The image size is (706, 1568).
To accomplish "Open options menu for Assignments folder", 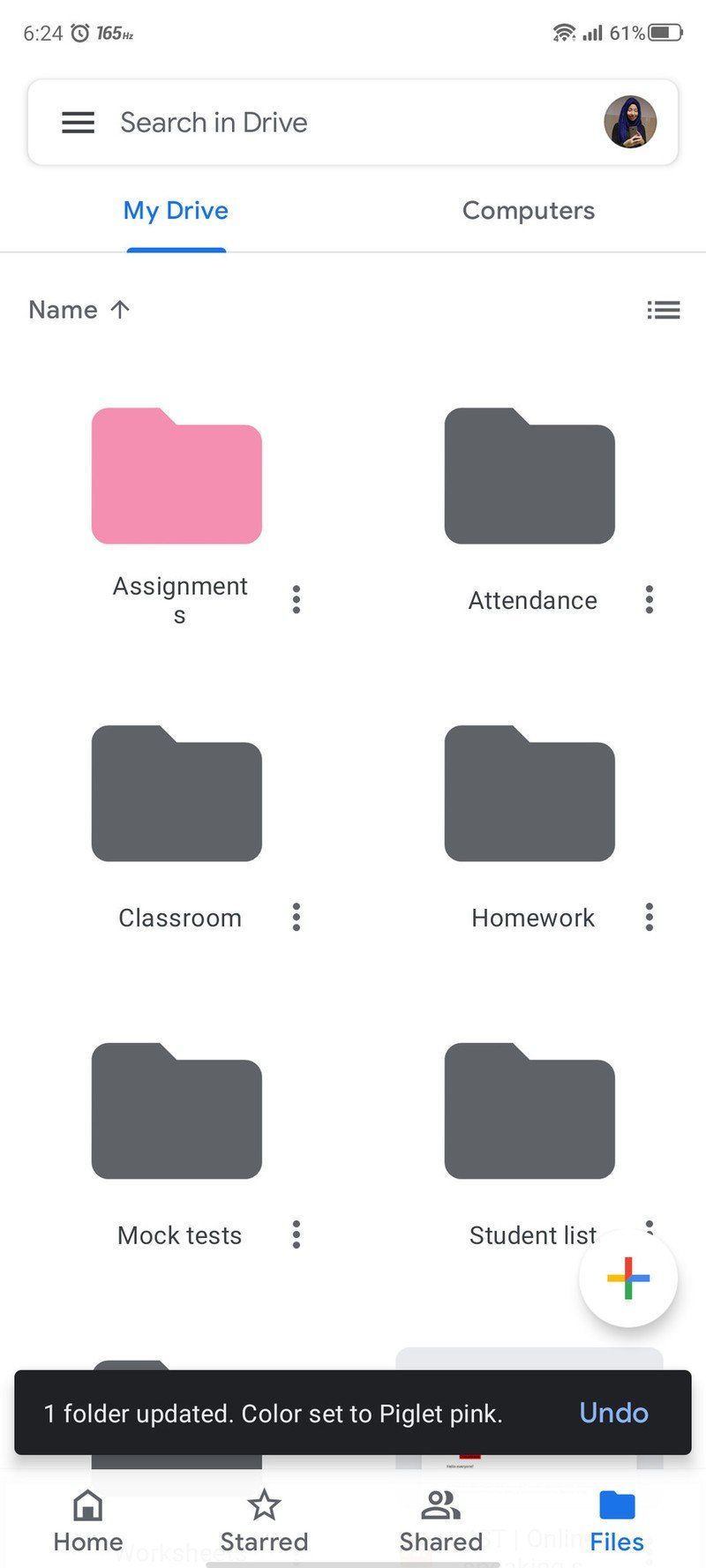I will (x=297, y=599).
